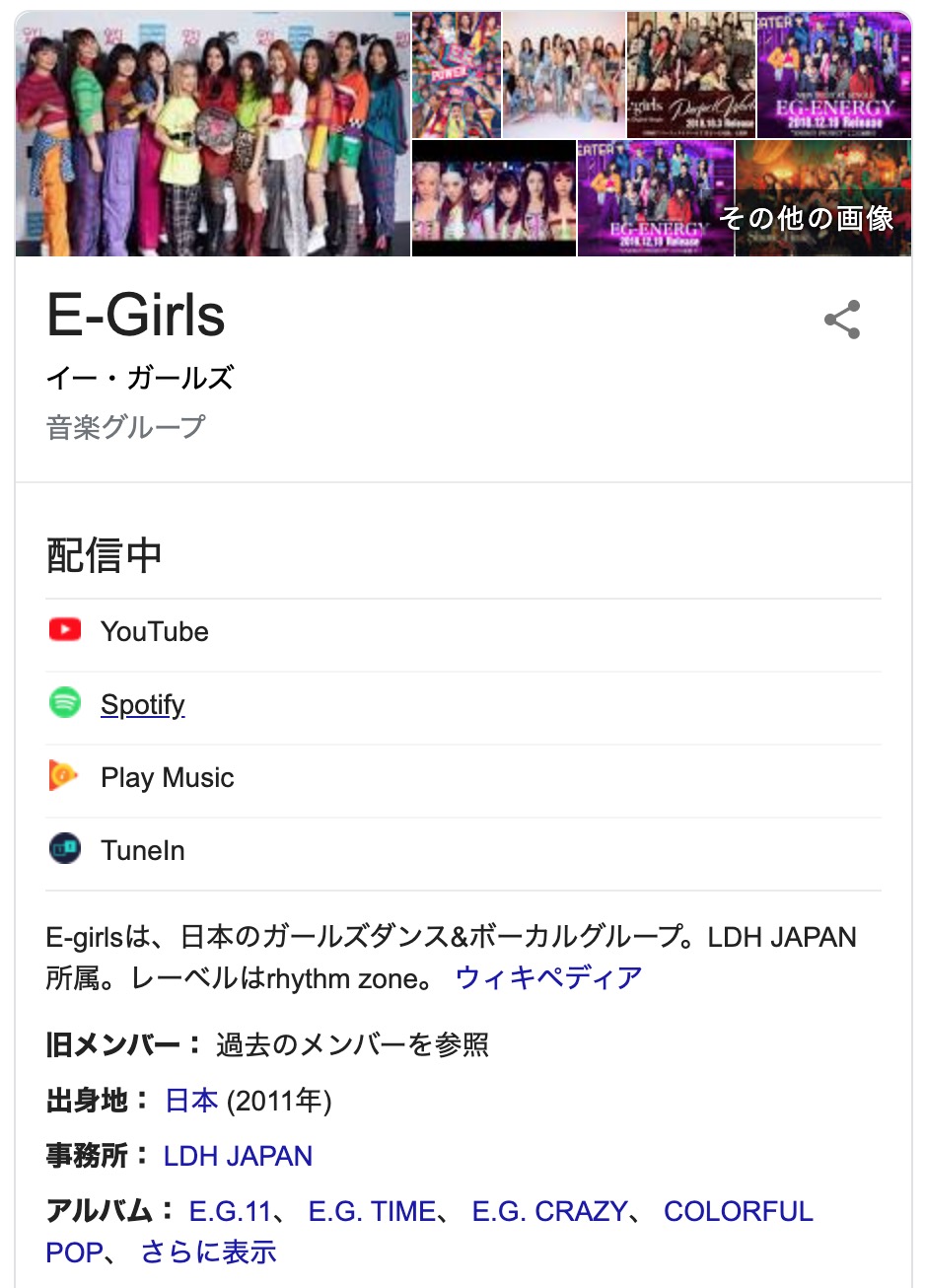Screen dimensions: 925x1288
Task: Share the E-Girls knowledge panel
Action: pyautogui.click(x=841, y=320)
